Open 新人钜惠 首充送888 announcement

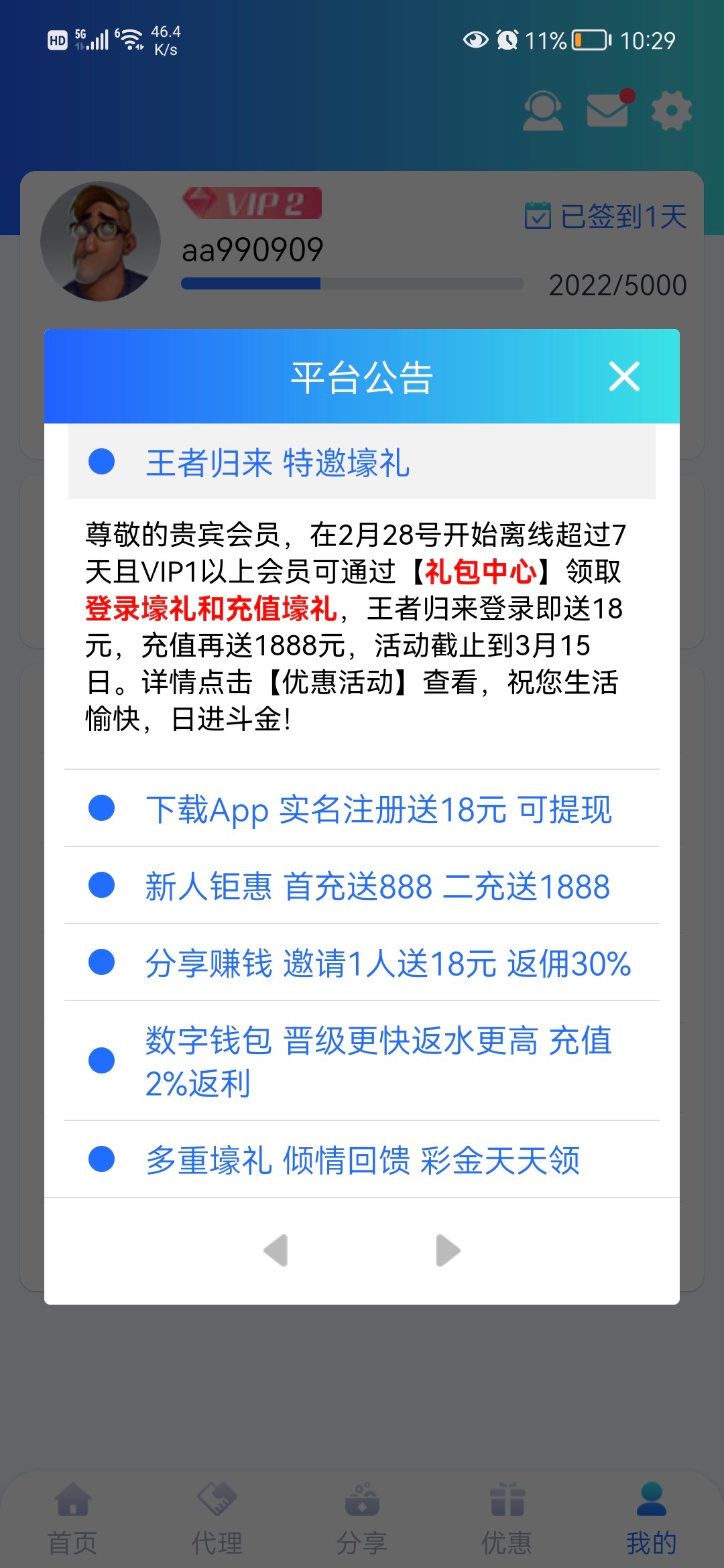pyautogui.click(x=362, y=886)
